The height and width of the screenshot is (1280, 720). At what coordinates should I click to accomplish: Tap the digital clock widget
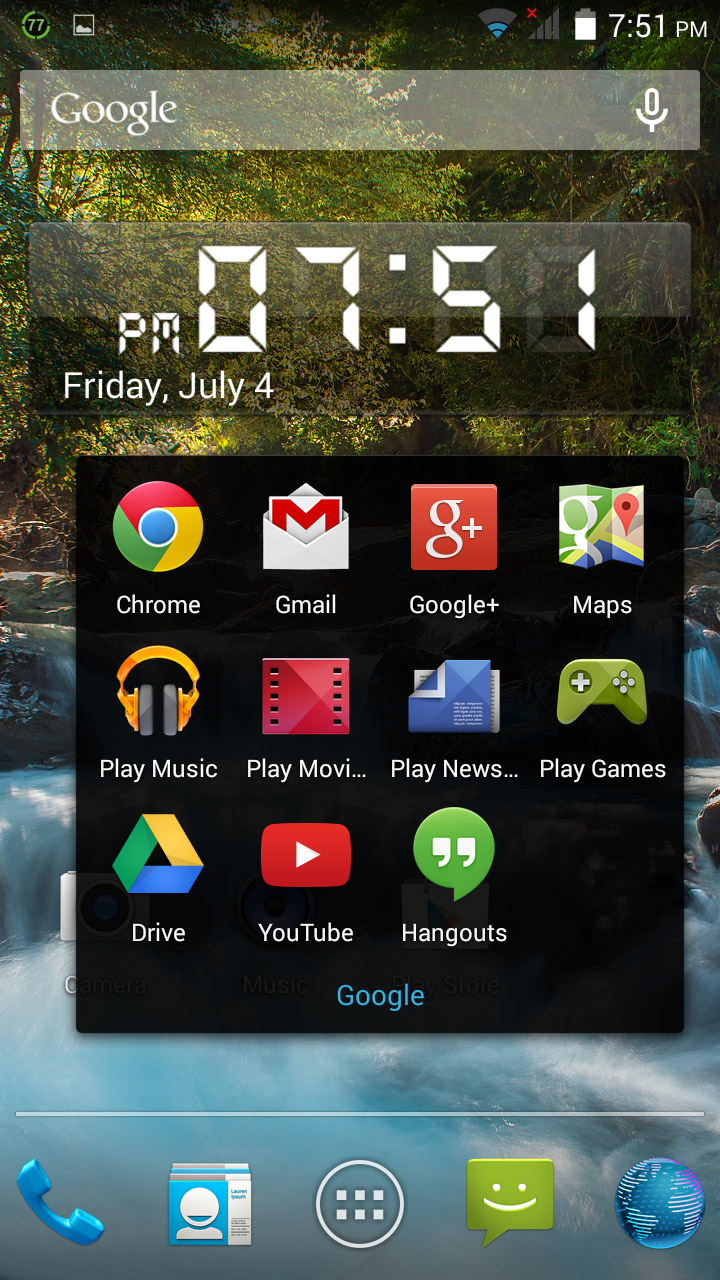(x=360, y=318)
